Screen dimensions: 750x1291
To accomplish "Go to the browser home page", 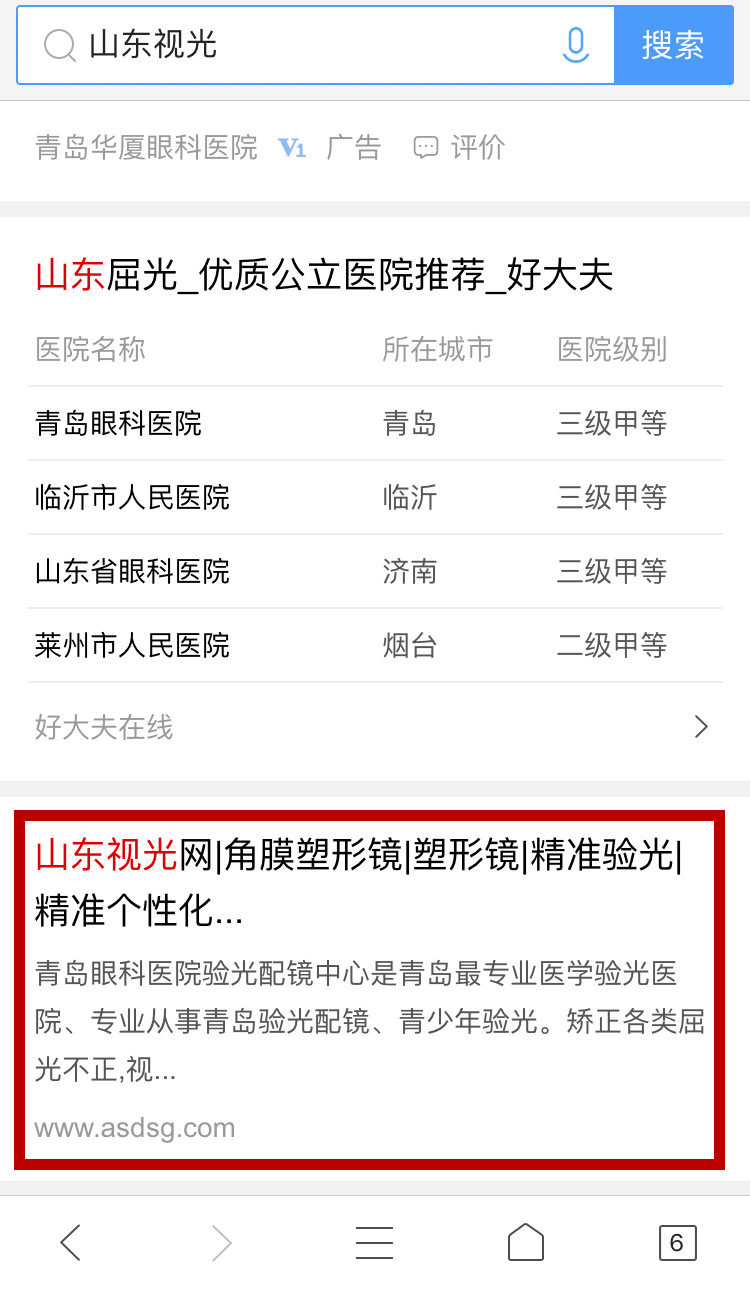I will click(525, 1243).
